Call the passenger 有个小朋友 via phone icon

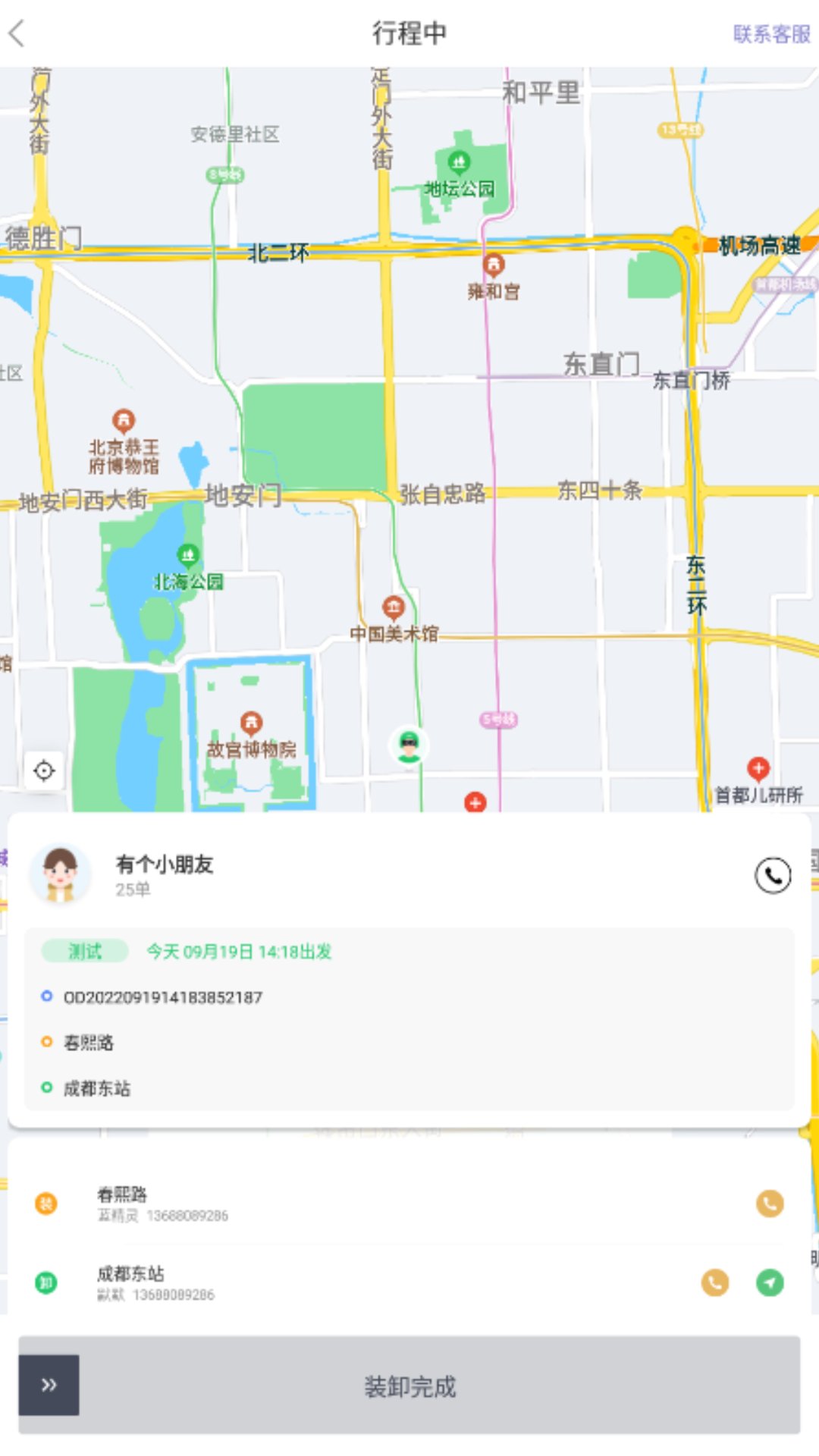[x=774, y=875]
